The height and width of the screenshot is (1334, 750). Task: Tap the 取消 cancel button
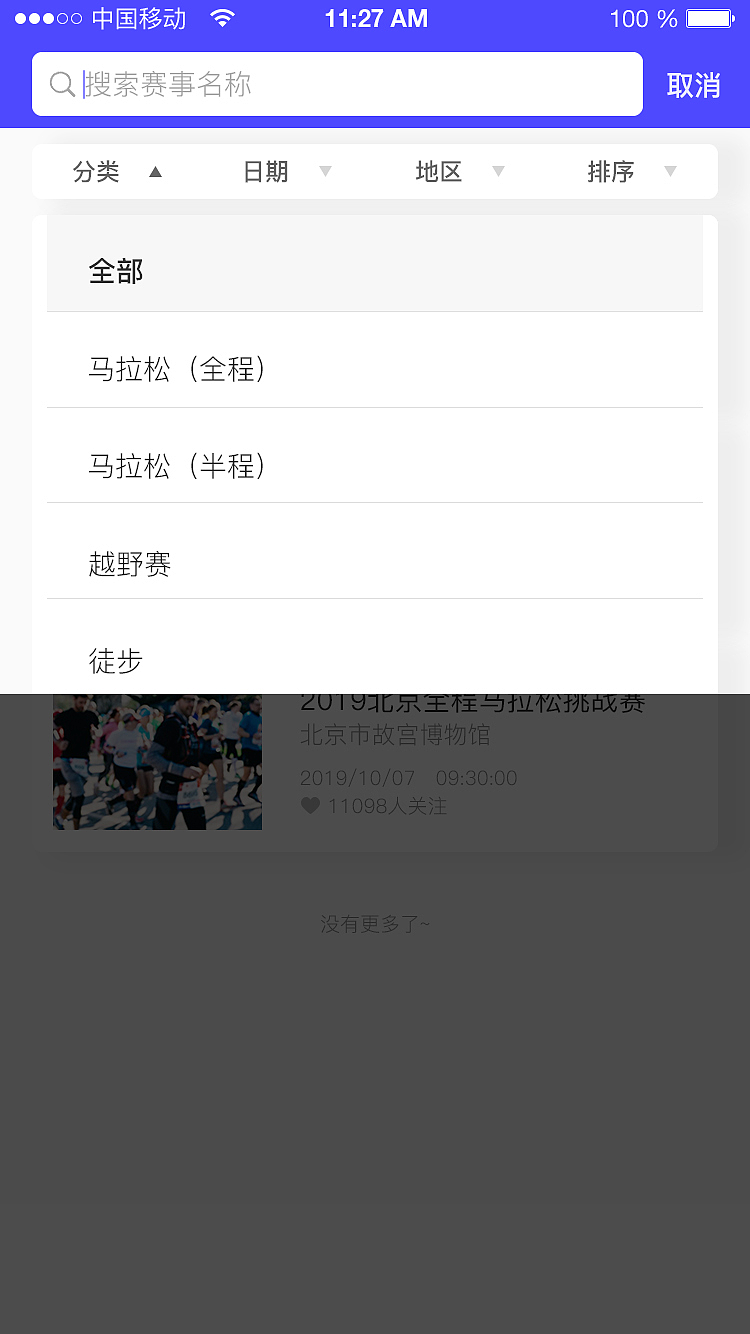coord(694,86)
